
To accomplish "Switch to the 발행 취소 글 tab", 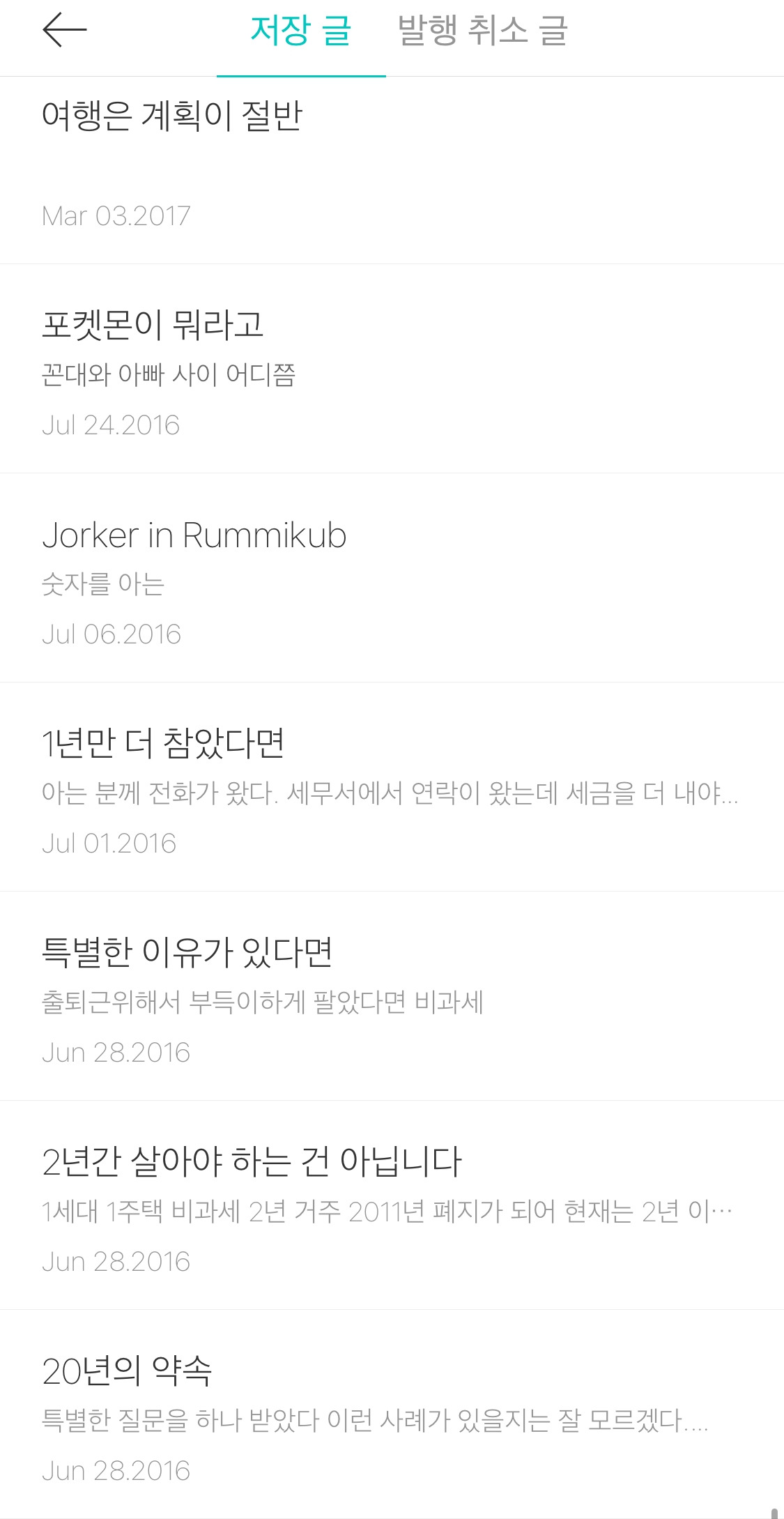I will click(x=482, y=31).
